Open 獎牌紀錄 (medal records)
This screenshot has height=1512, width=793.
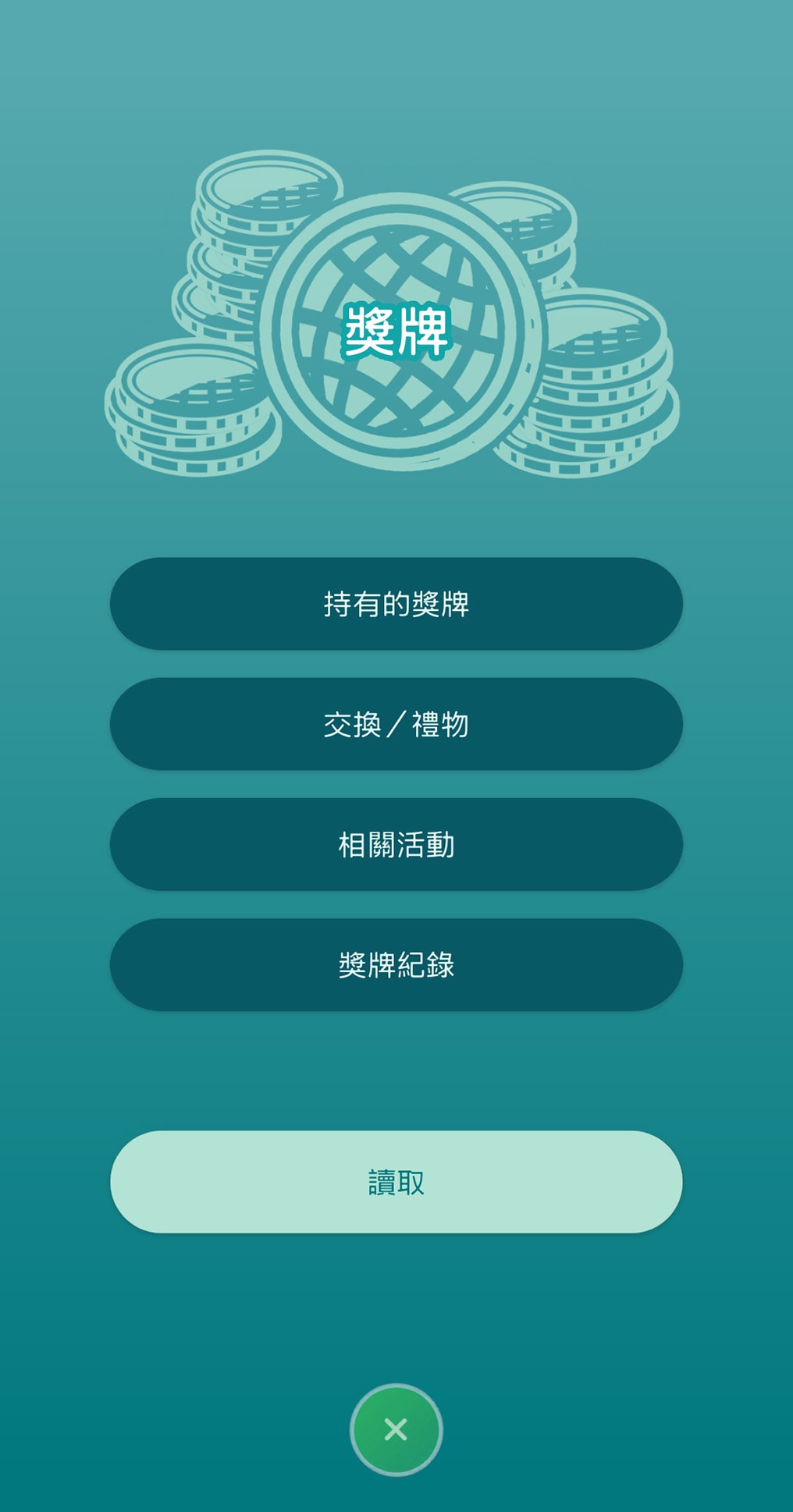coord(396,965)
